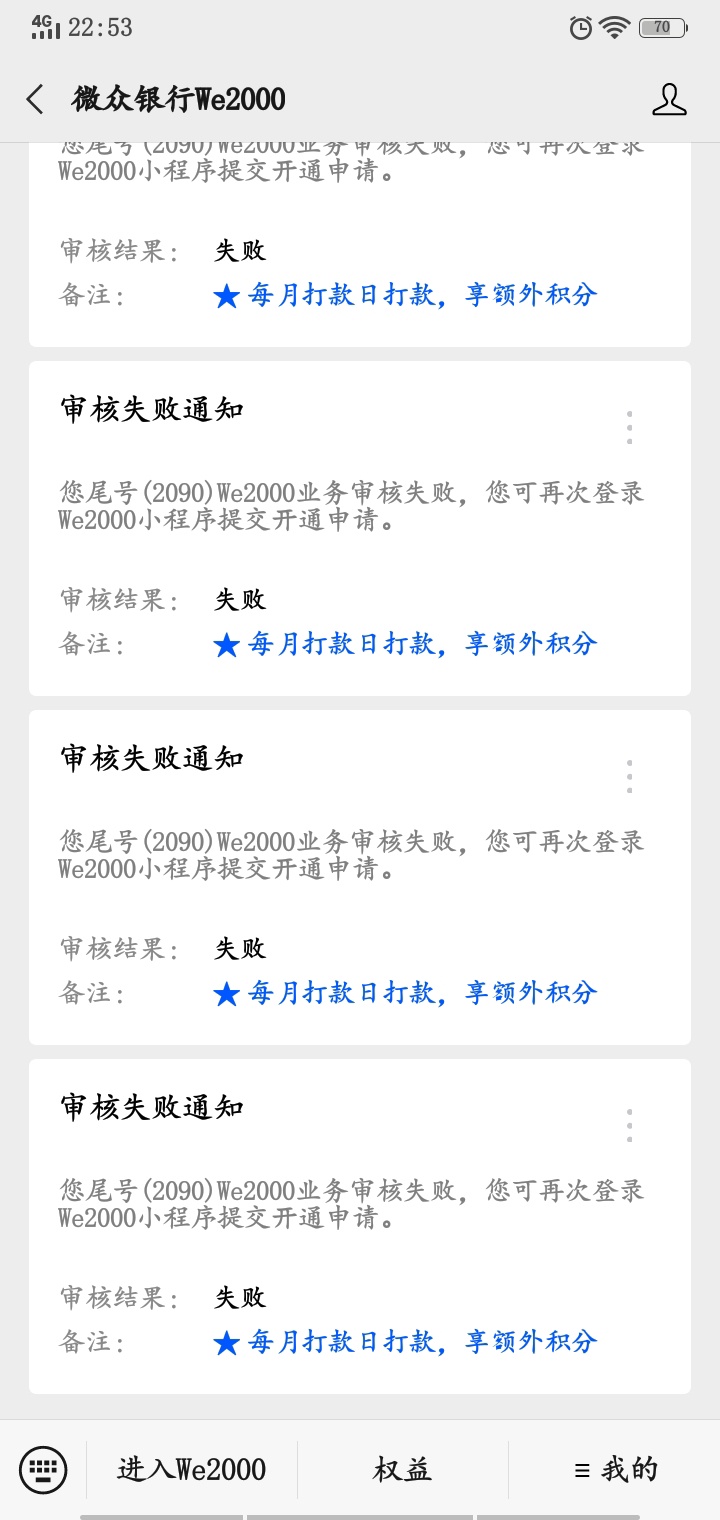Open the 进入We2000 menu
Screen dimensions: 720x1520
click(x=192, y=1469)
